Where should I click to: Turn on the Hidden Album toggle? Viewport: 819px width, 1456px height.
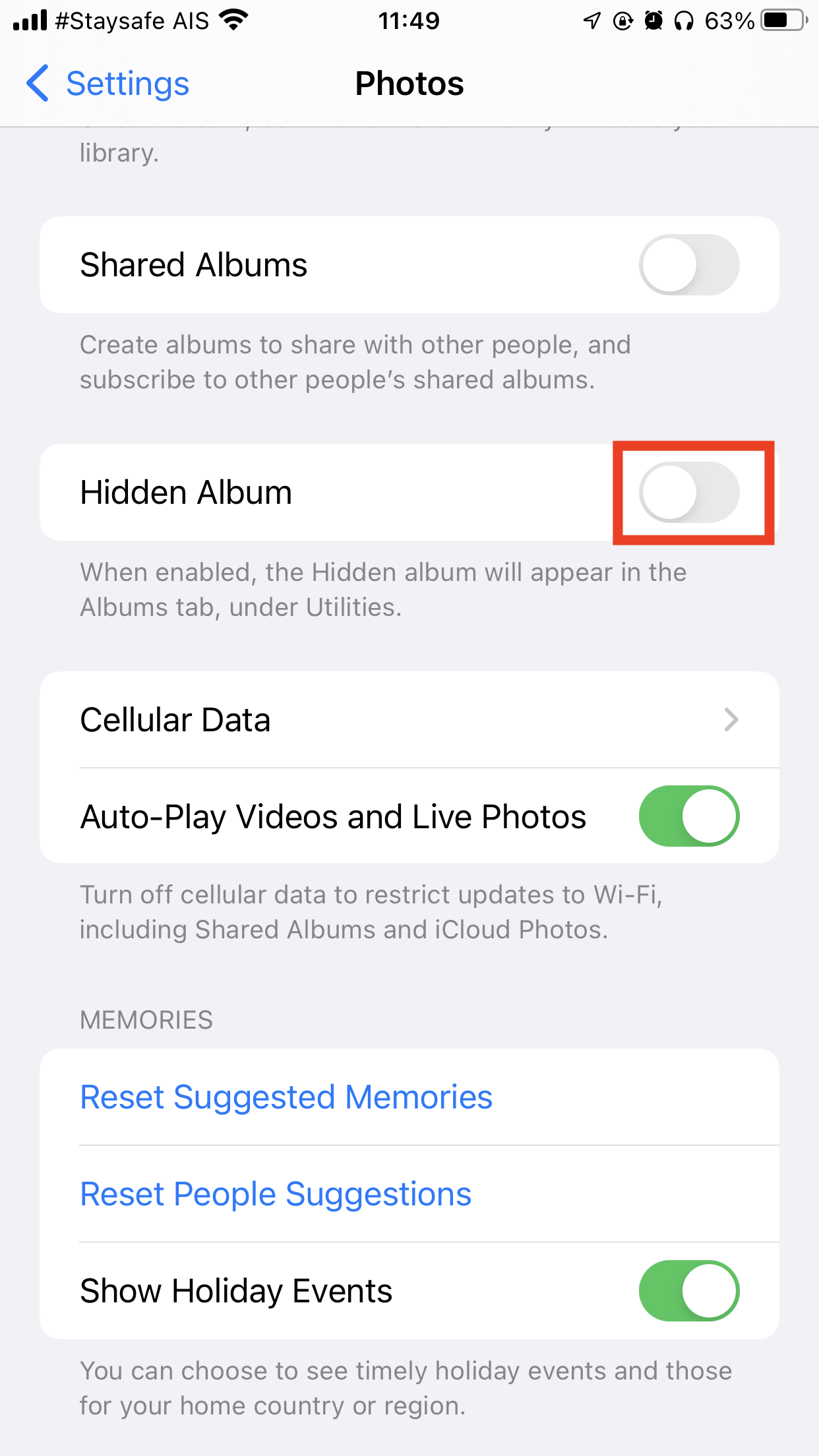click(x=688, y=493)
